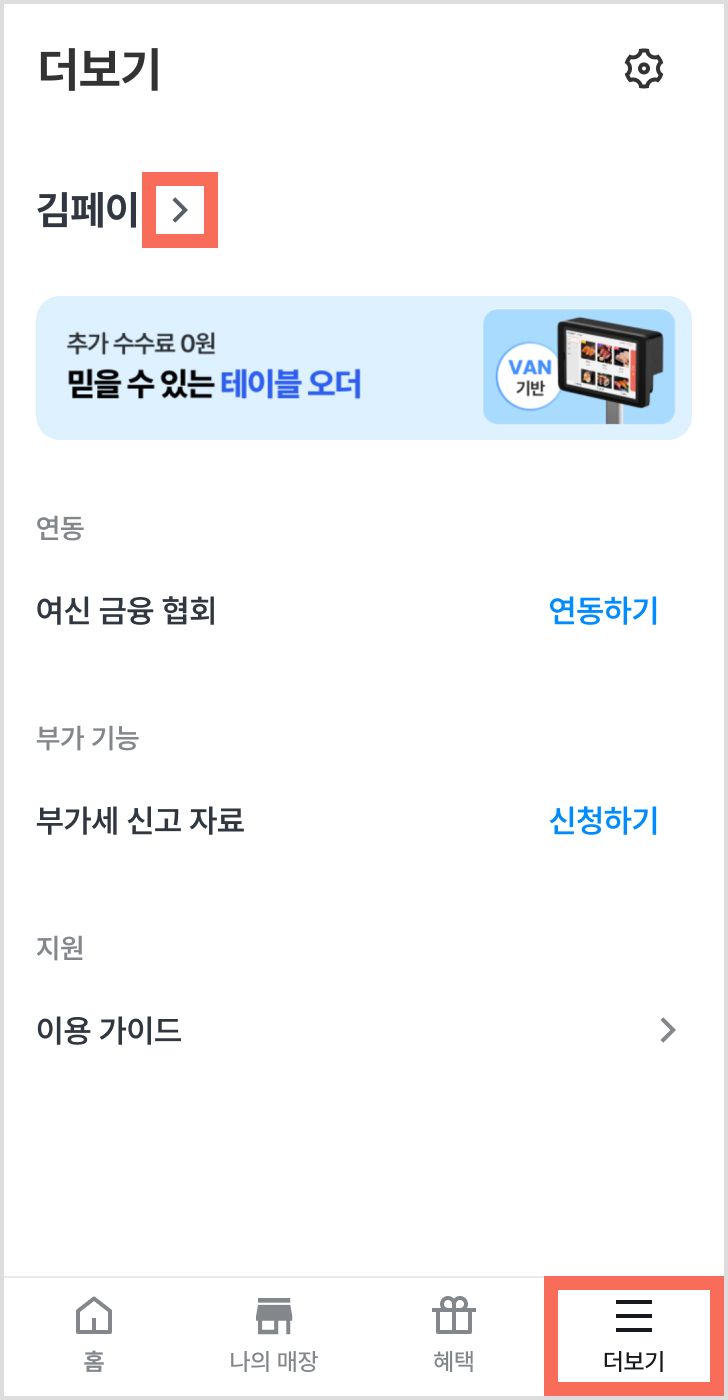This screenshot has width=728, height=1400.
Task: Open the settings gear icon
Action: coord(644,69)
